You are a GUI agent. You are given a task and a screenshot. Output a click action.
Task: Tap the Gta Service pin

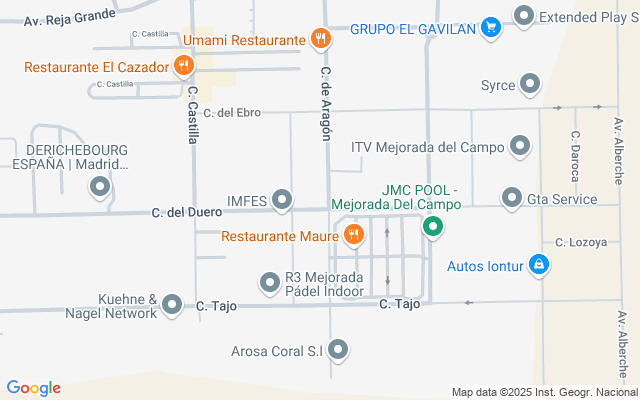tap(512, 198)
